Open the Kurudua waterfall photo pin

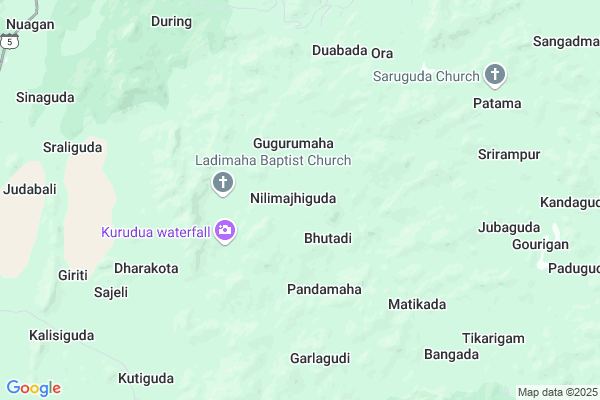tap(225, 232)
